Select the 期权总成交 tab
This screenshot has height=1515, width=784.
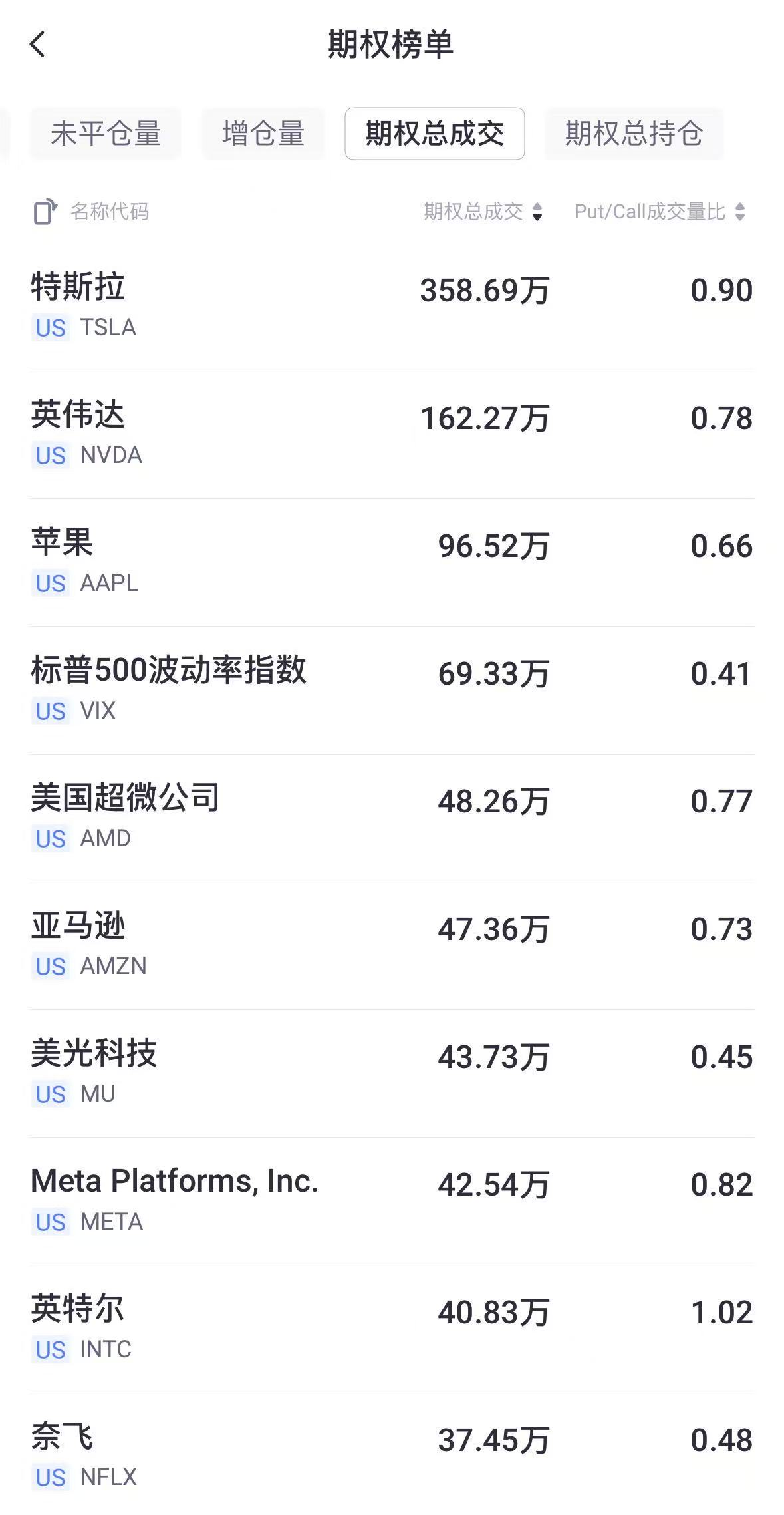(435, 134)
